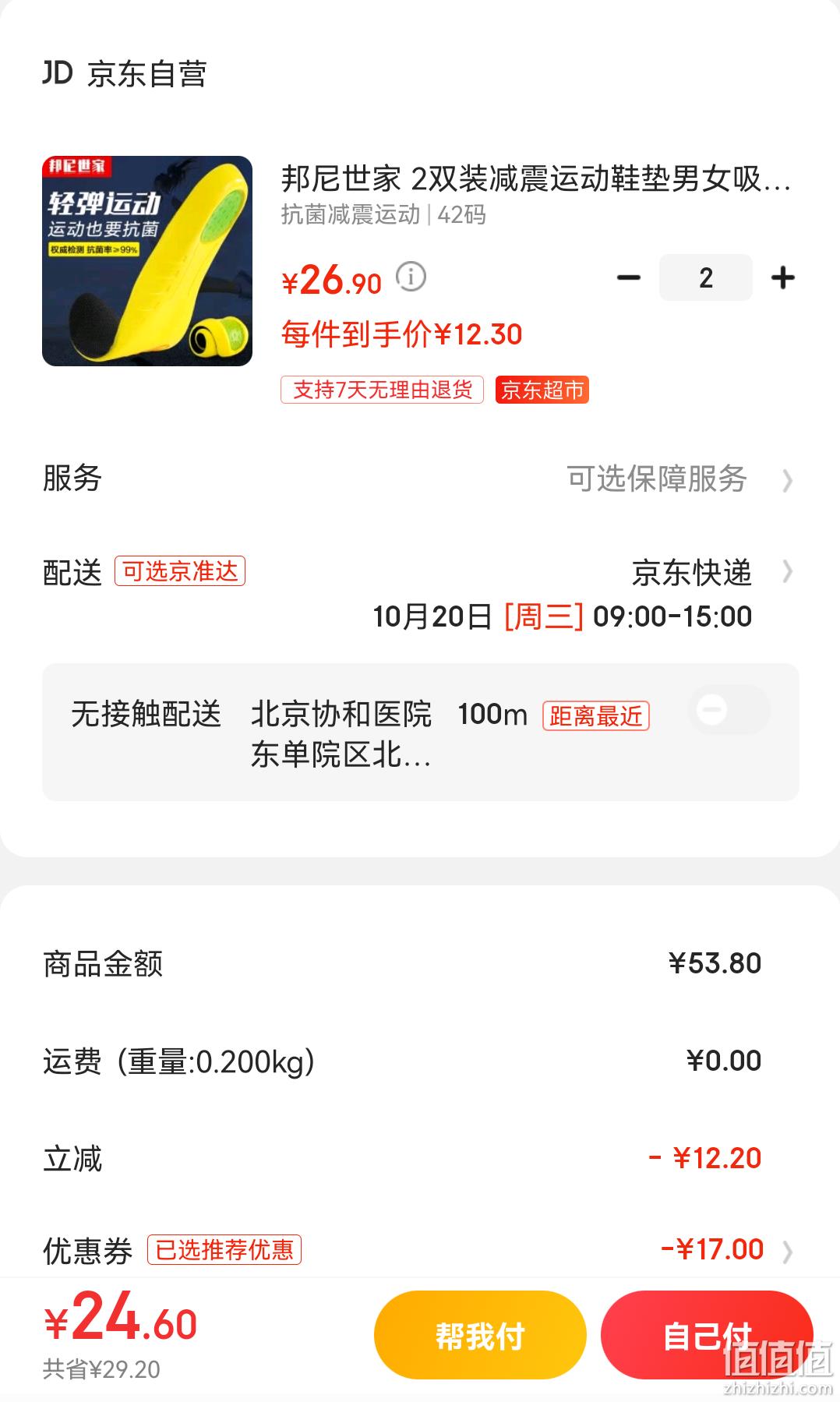Viewport: 840px width, 1402px height.
Task: Decrease the item quantity by one
Action: pos(628,278)
